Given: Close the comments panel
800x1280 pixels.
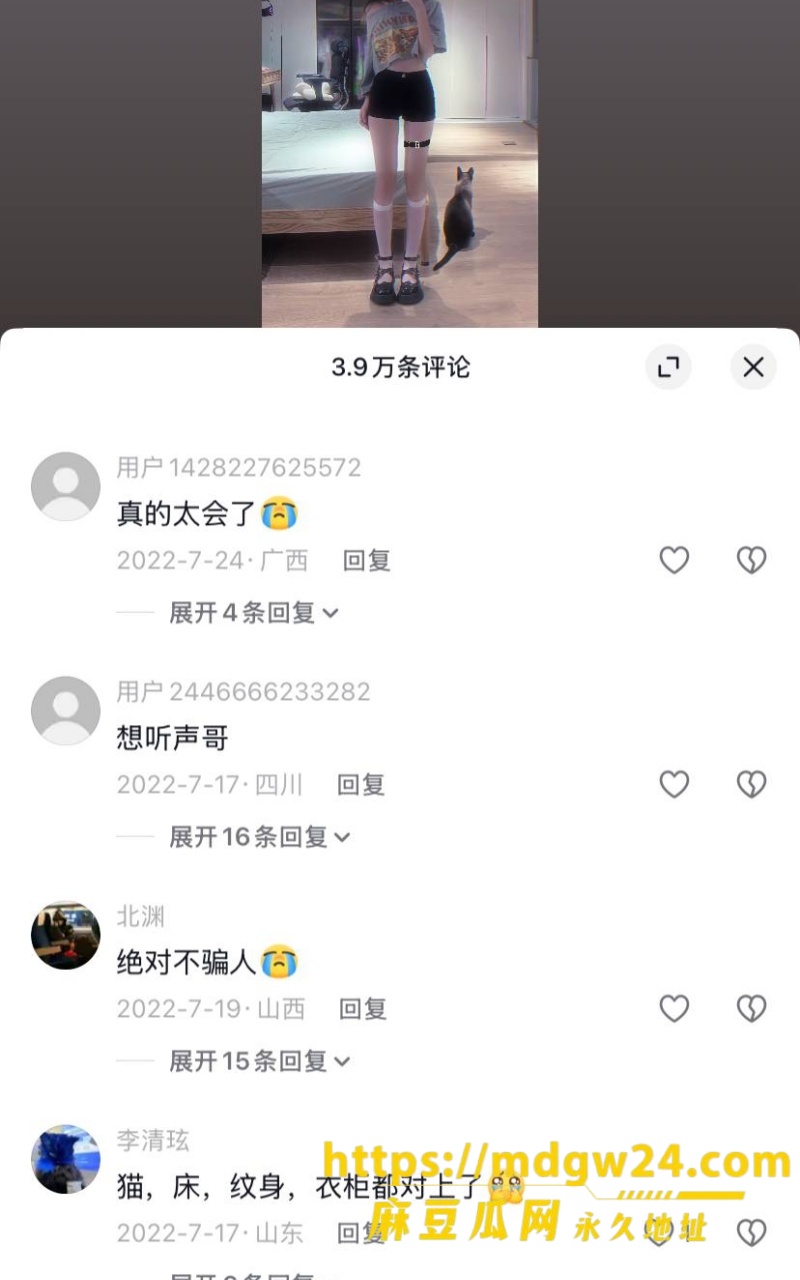Looking at the screenshot, I should coord(753,367).
